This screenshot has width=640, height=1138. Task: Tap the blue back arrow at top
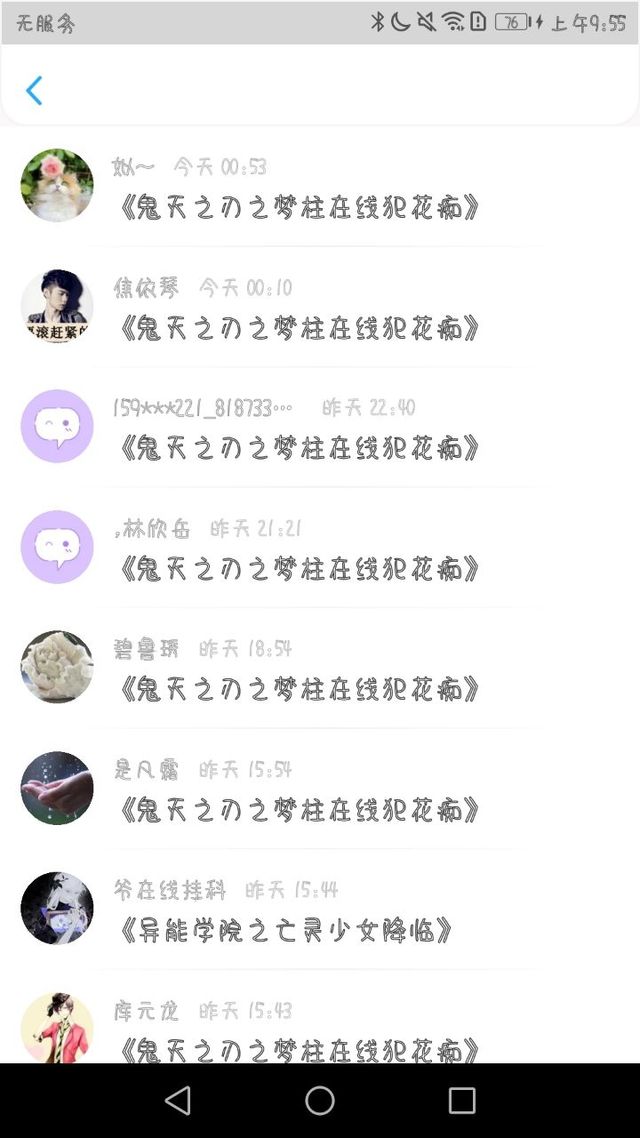pos(34,91)
